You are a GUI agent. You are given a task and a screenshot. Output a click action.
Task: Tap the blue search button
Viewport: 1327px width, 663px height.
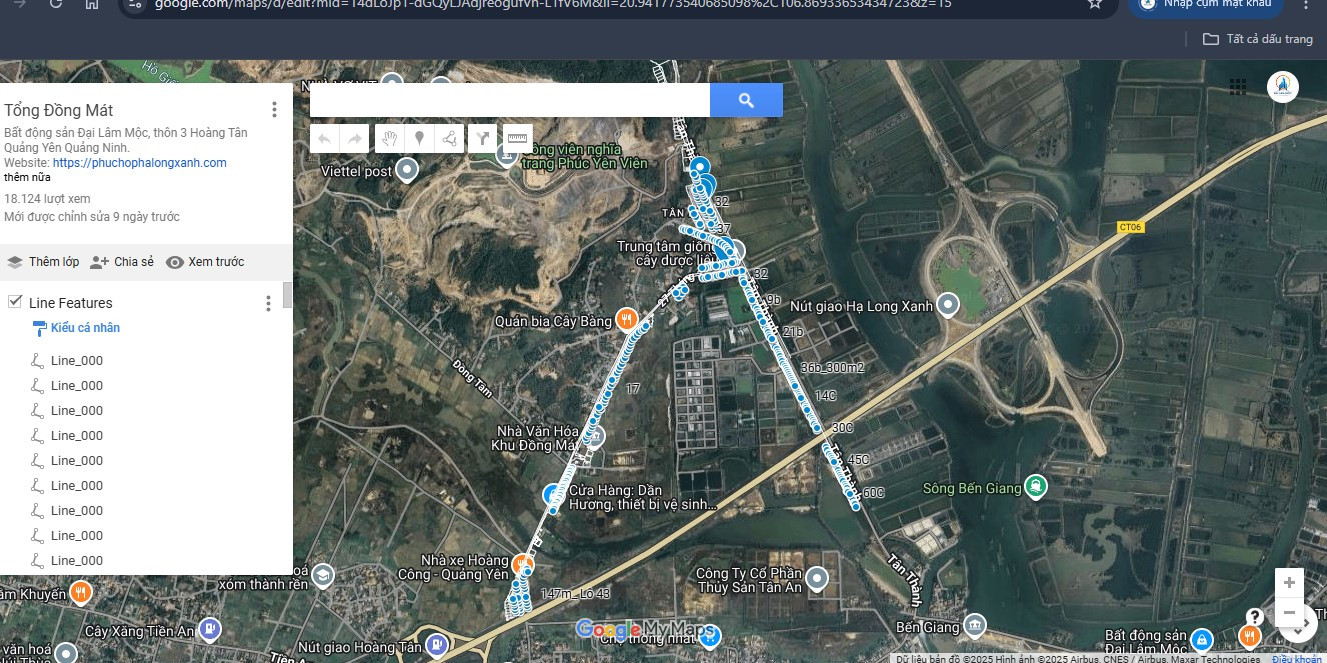(746, 100)
